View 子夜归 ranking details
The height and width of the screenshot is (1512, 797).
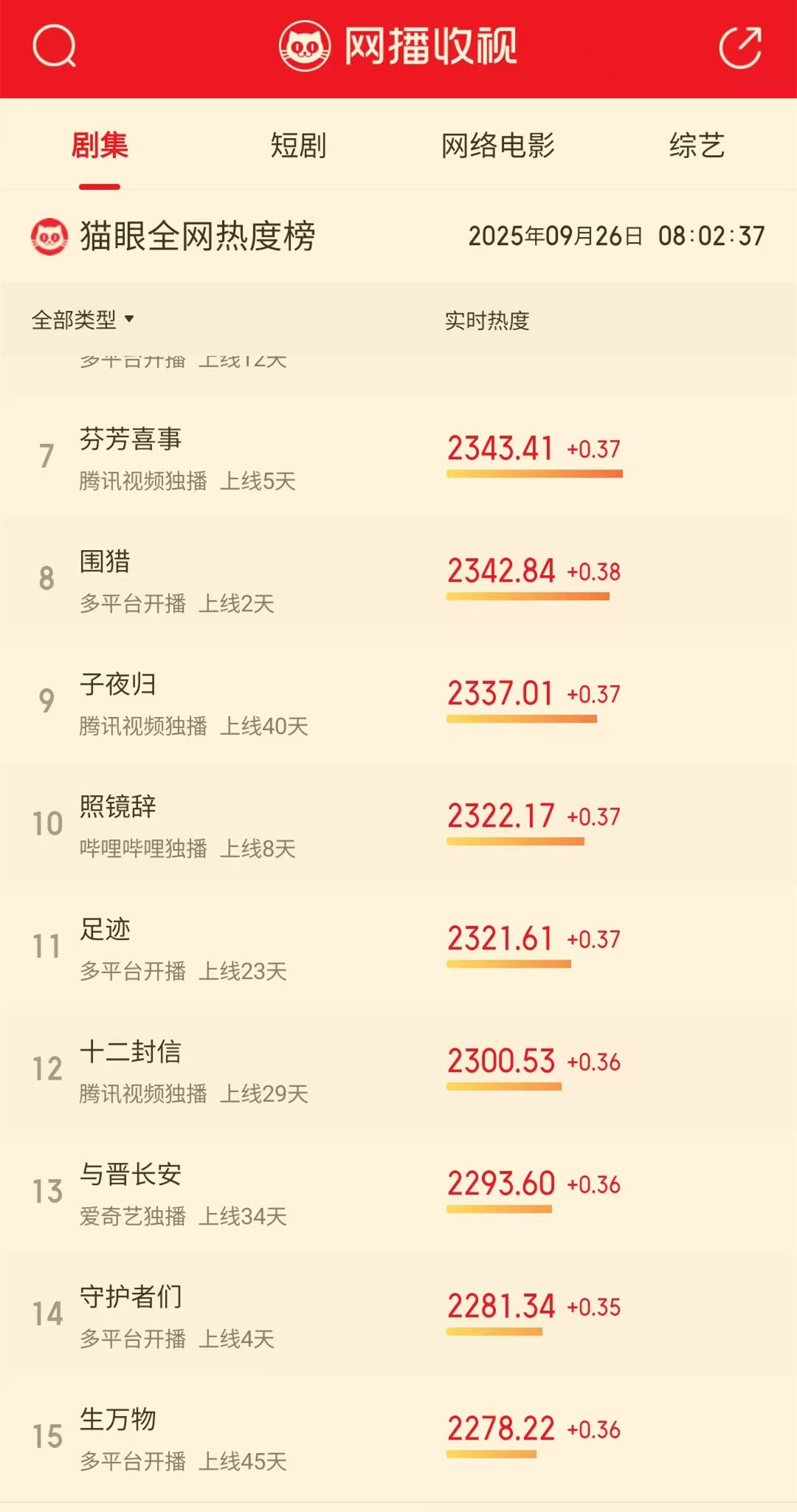(x=118, y=684)
